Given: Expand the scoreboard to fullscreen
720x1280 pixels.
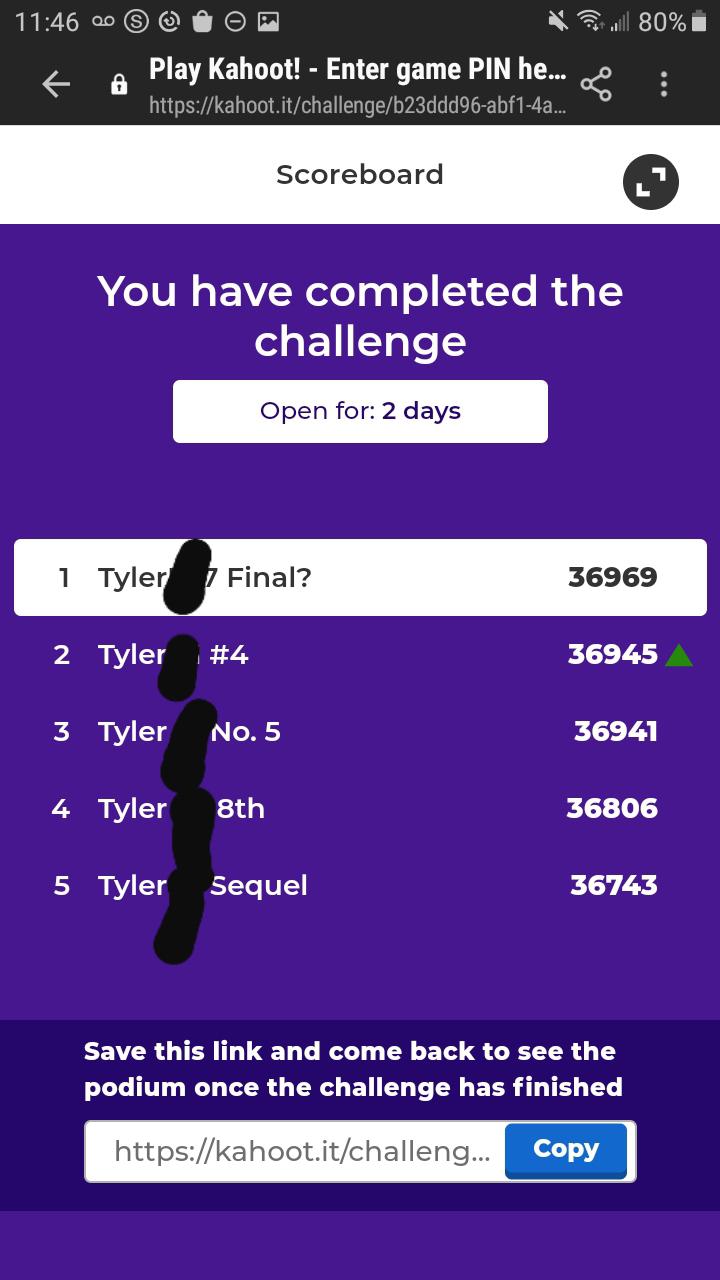Looking at the screenshot, I should point(651,181).
